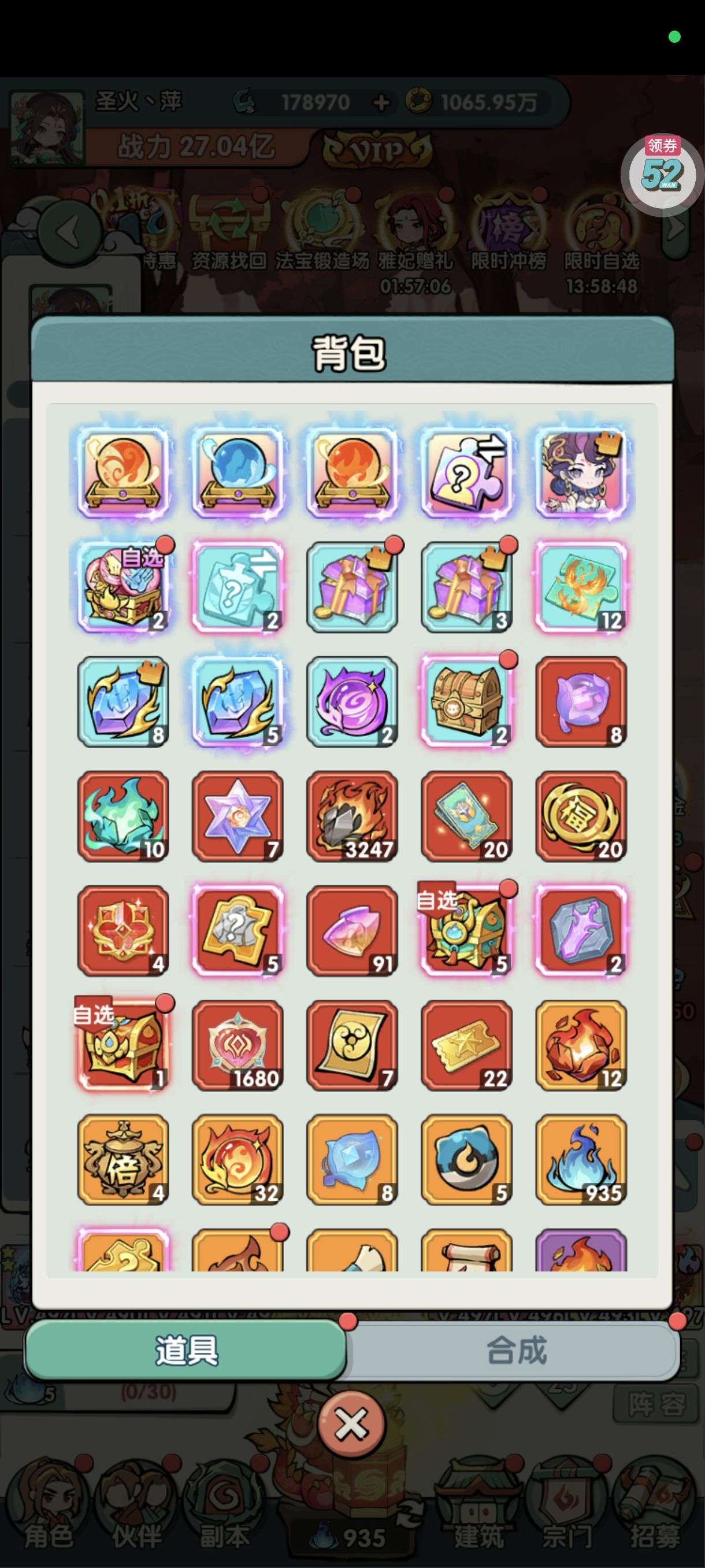
Task: Select the heart gem item with 1680
Action: tap(238, 1045)
